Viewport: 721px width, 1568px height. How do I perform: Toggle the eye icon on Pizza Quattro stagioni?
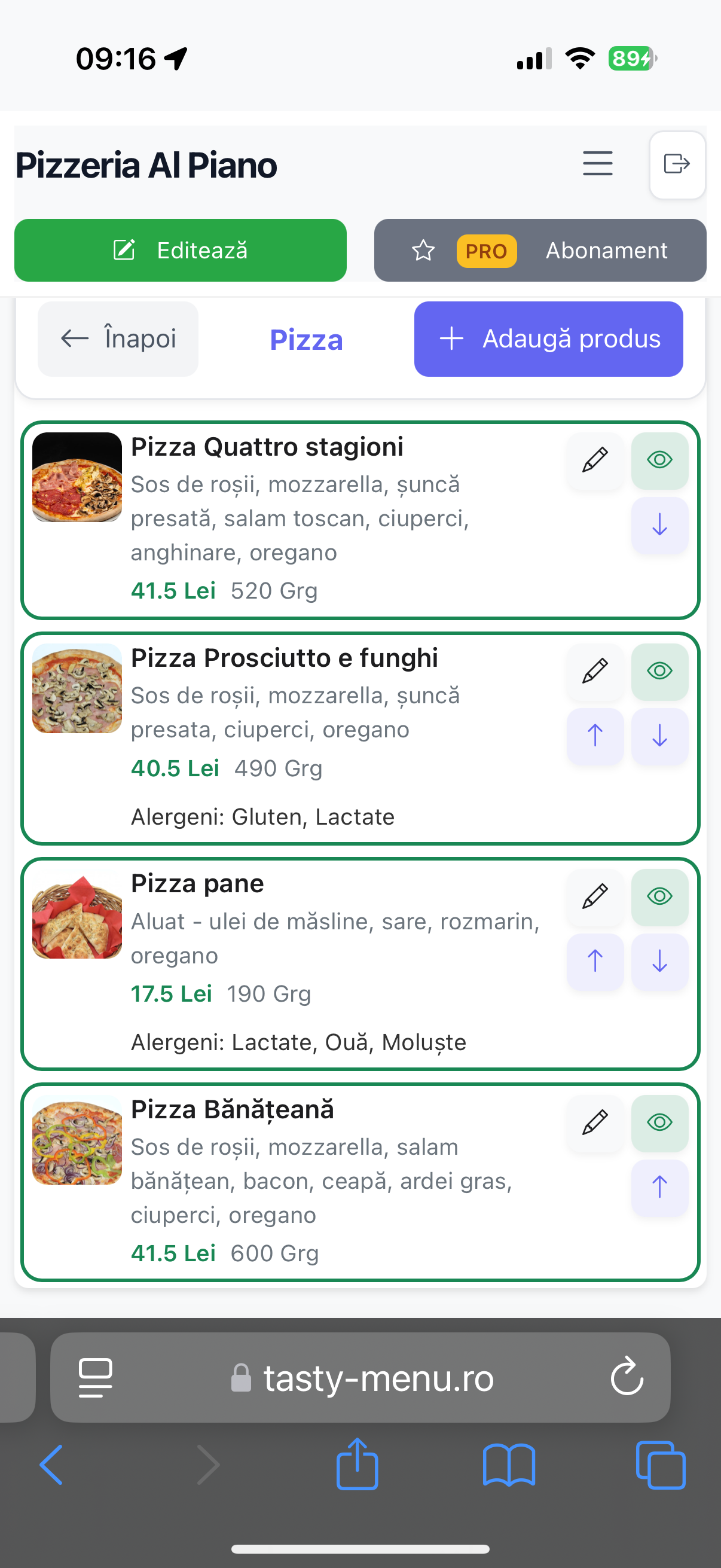(x=659, y=461)
